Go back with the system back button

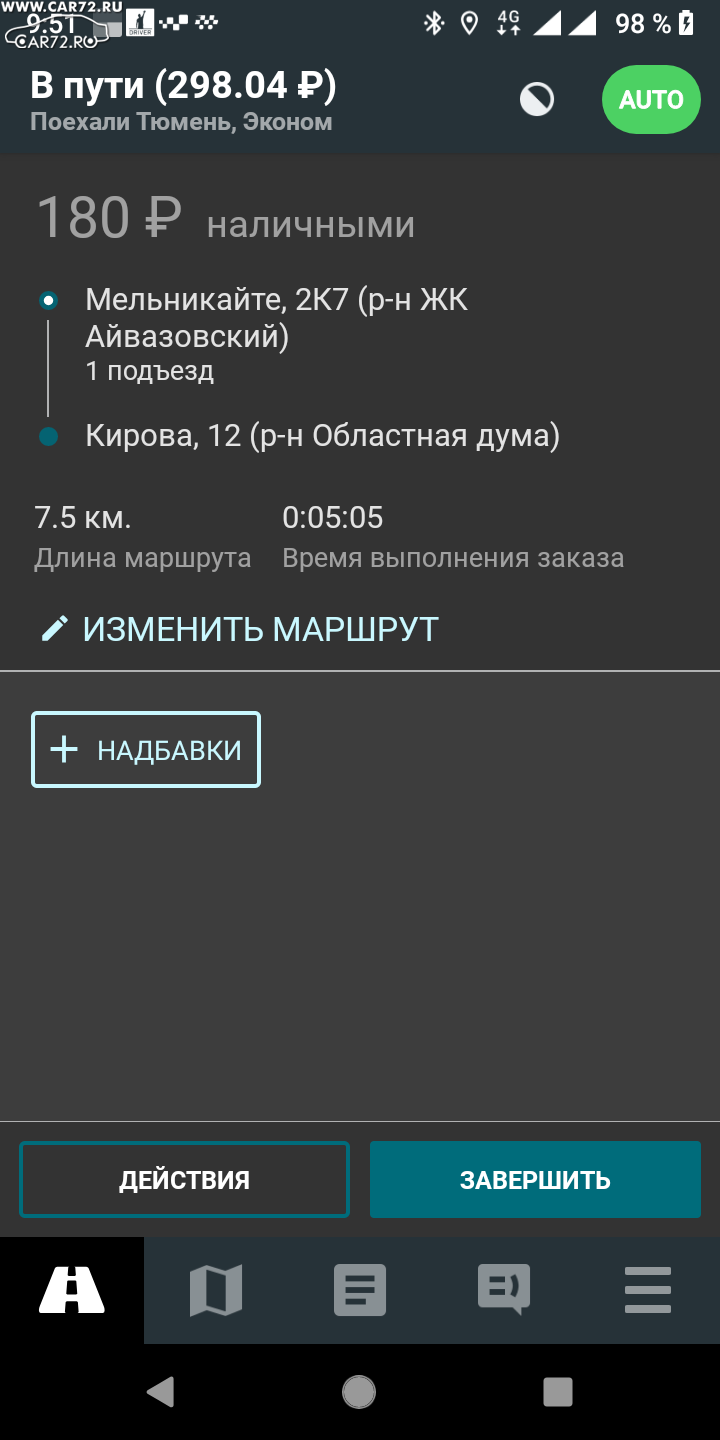coord(160,1391)
